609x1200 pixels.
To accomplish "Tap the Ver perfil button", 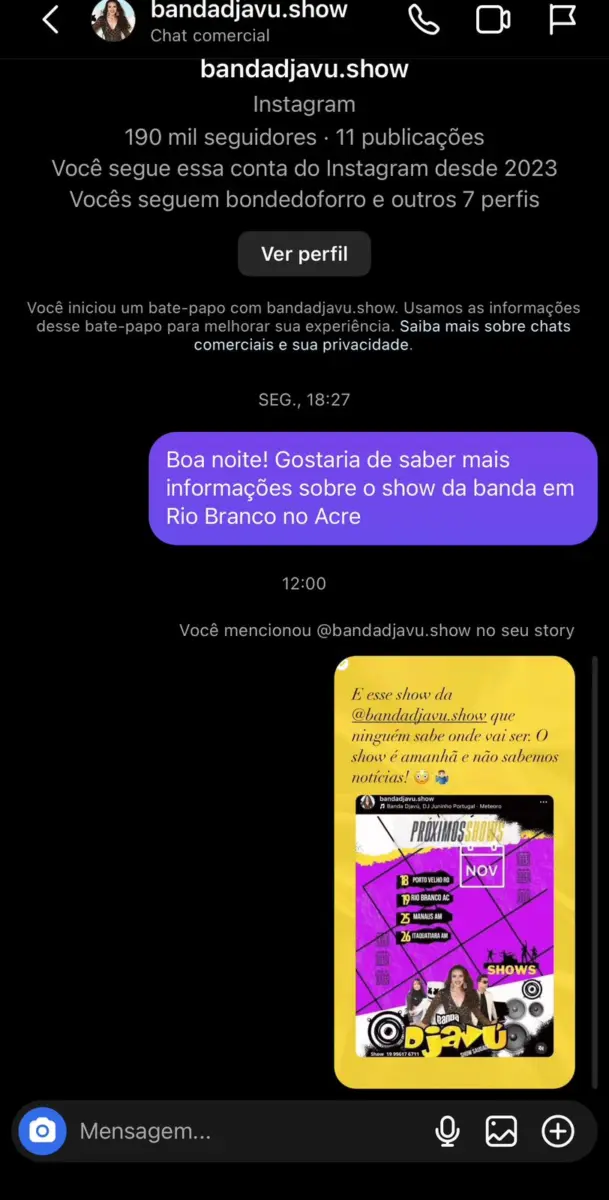I will point(304,254).
